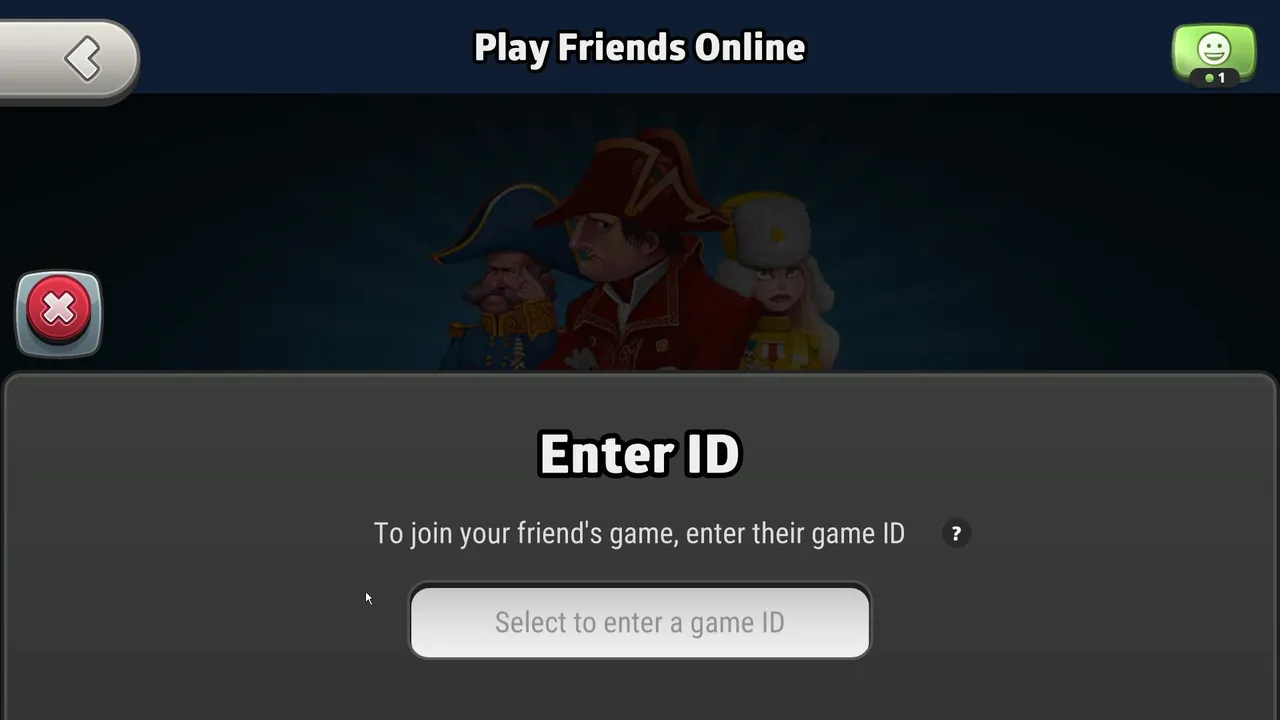Close the Enter ID panel with the red X
This screenshot has height=720, width=1280.
click(x=58, y=312)
